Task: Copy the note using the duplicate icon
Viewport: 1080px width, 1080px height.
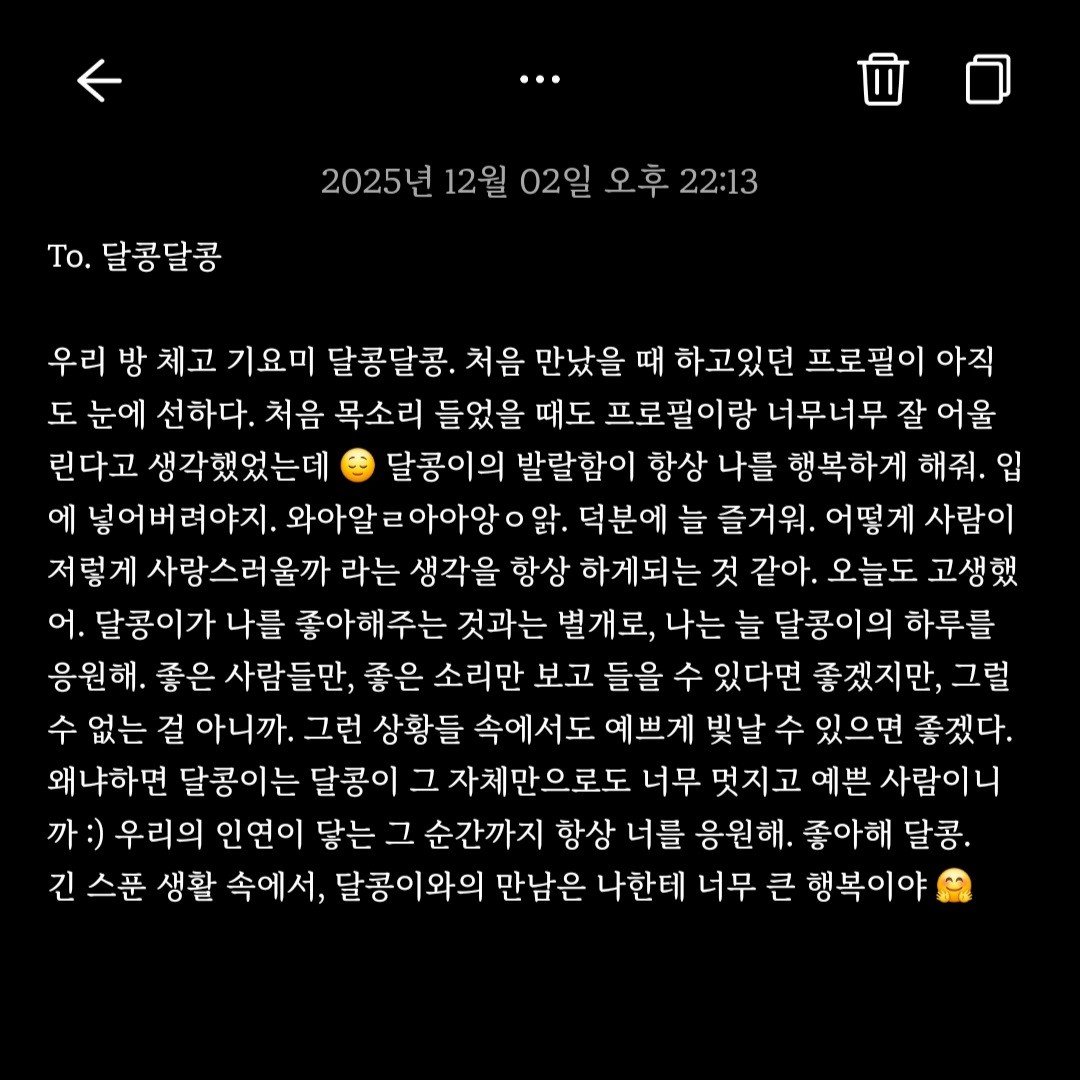Action: click(988, 79)
